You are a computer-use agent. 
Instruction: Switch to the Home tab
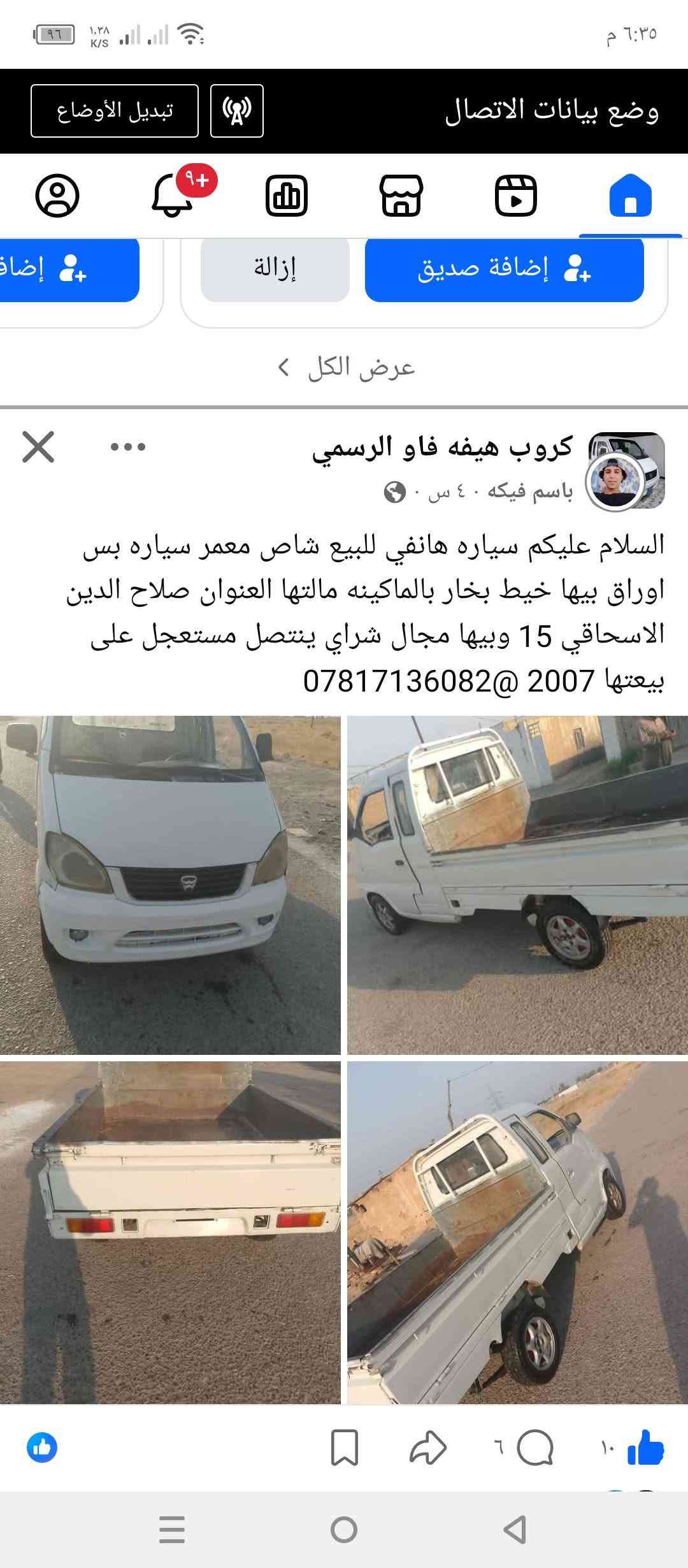pos(630,195)
